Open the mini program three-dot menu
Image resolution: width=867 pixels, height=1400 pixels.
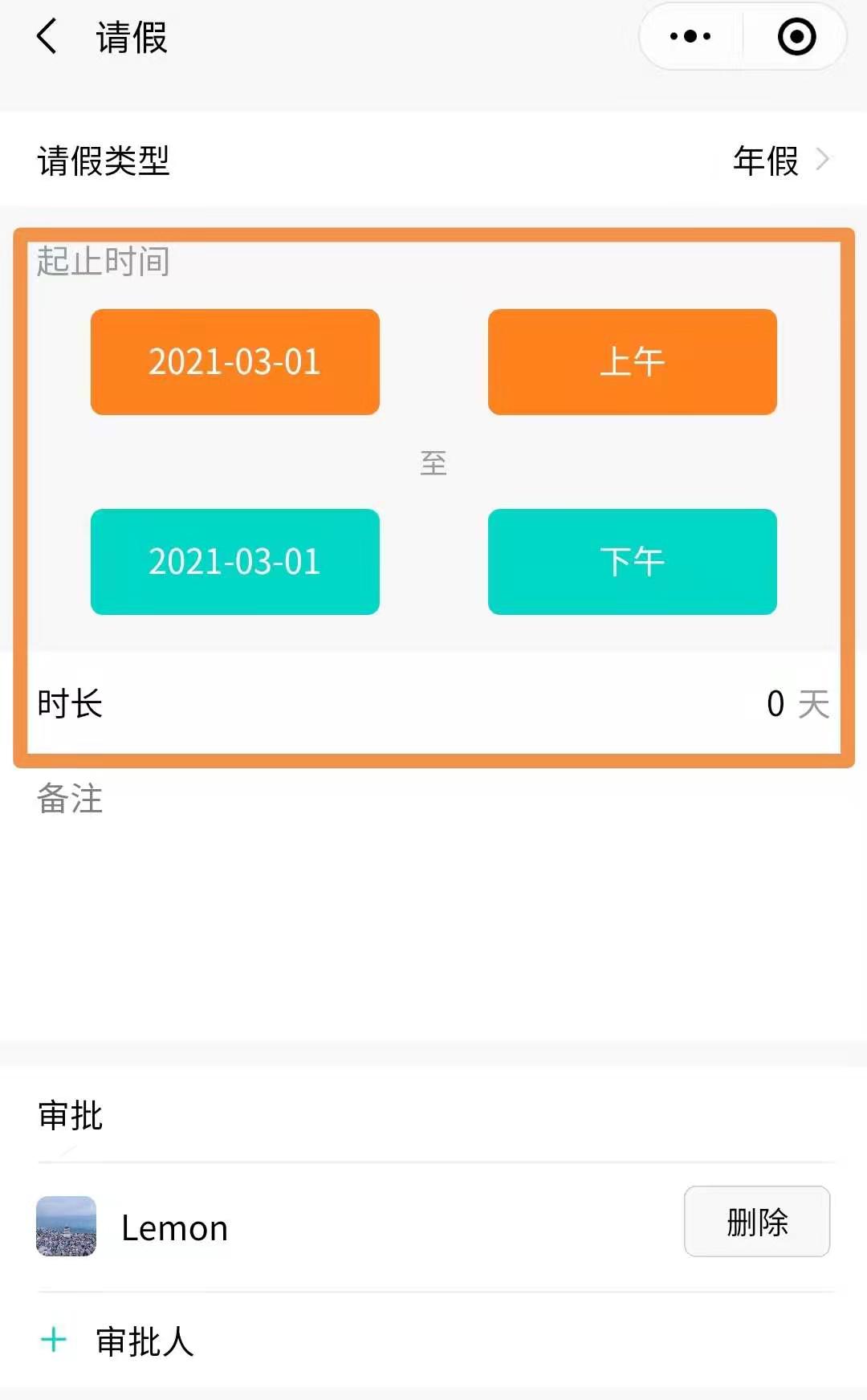click(x=690, y=36)
